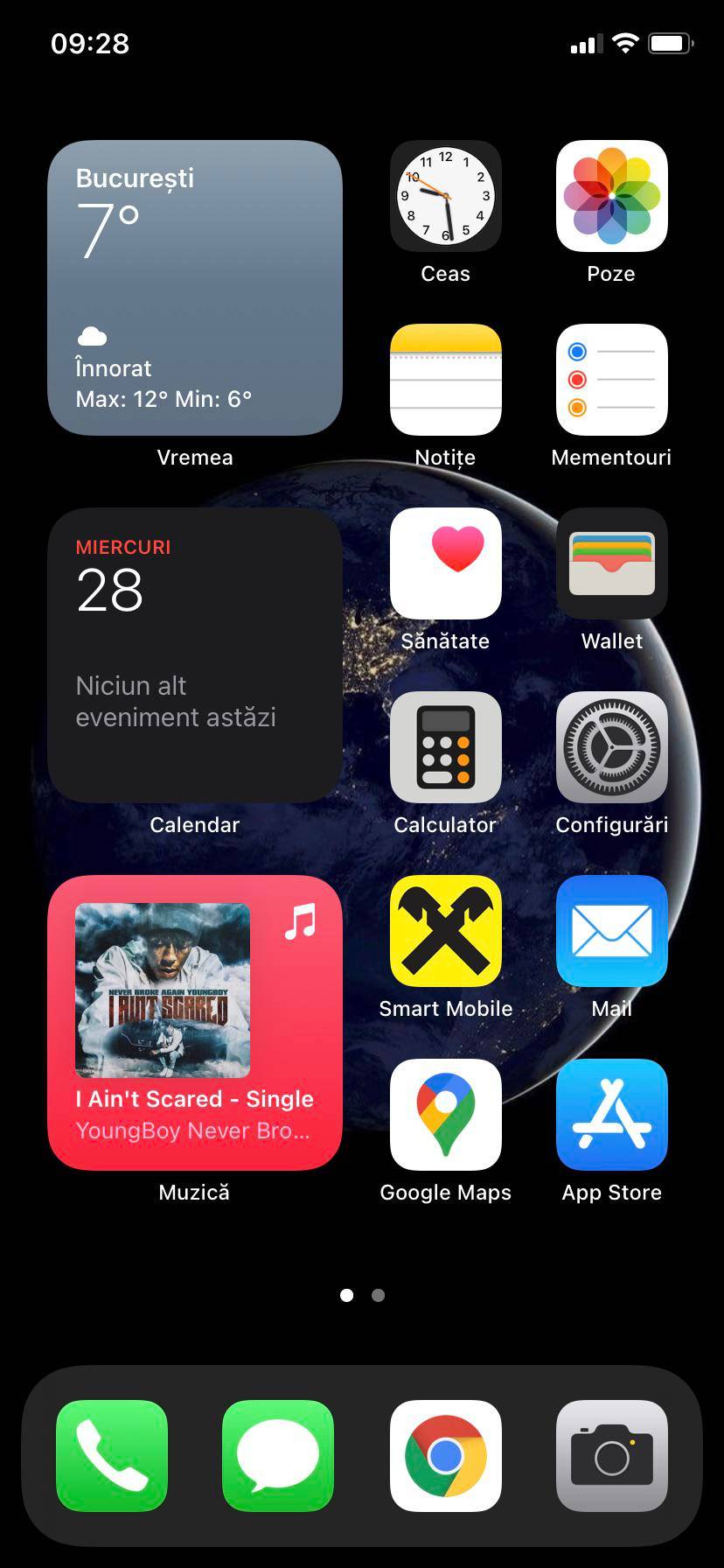Open the Camera app
The width and height of the screenshot is (724, 1568).
pyautogui.click(x=611, y=1454)
